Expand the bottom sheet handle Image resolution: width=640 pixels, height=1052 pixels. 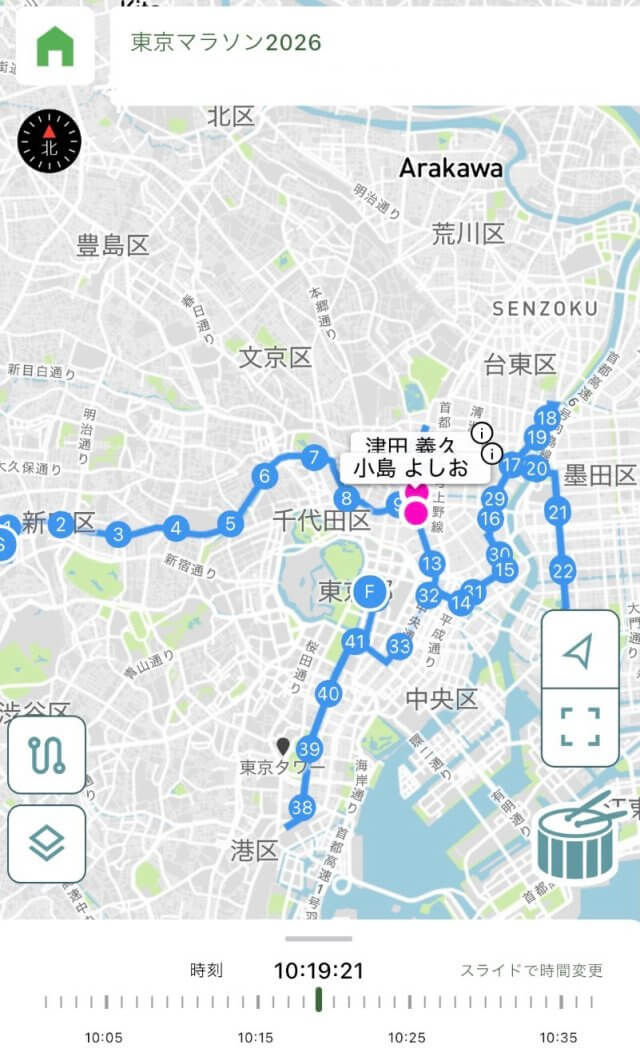tap(318, 939)
